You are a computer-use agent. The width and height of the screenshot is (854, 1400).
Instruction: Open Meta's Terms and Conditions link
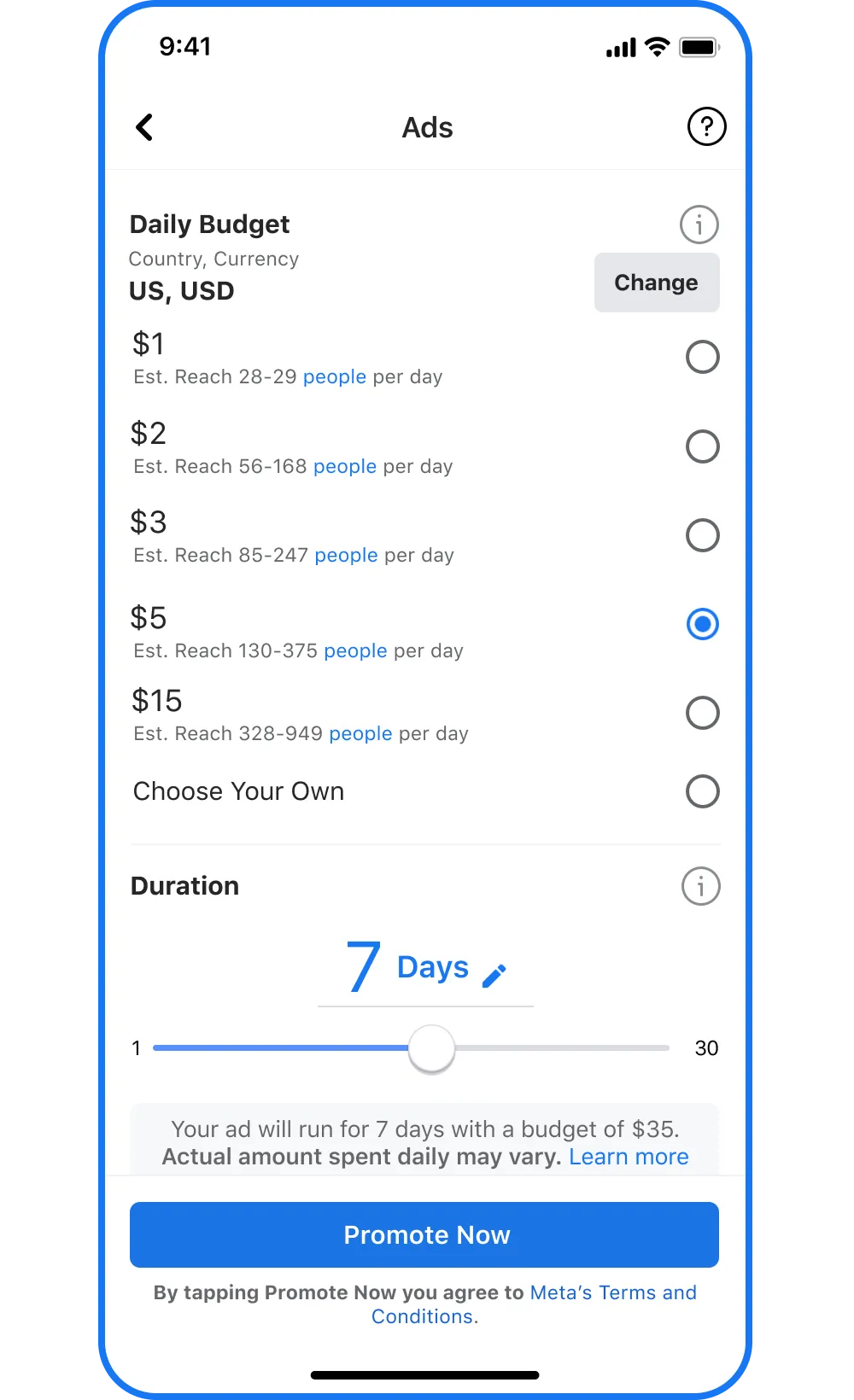pyautogui.click(x=535, y=1304)
